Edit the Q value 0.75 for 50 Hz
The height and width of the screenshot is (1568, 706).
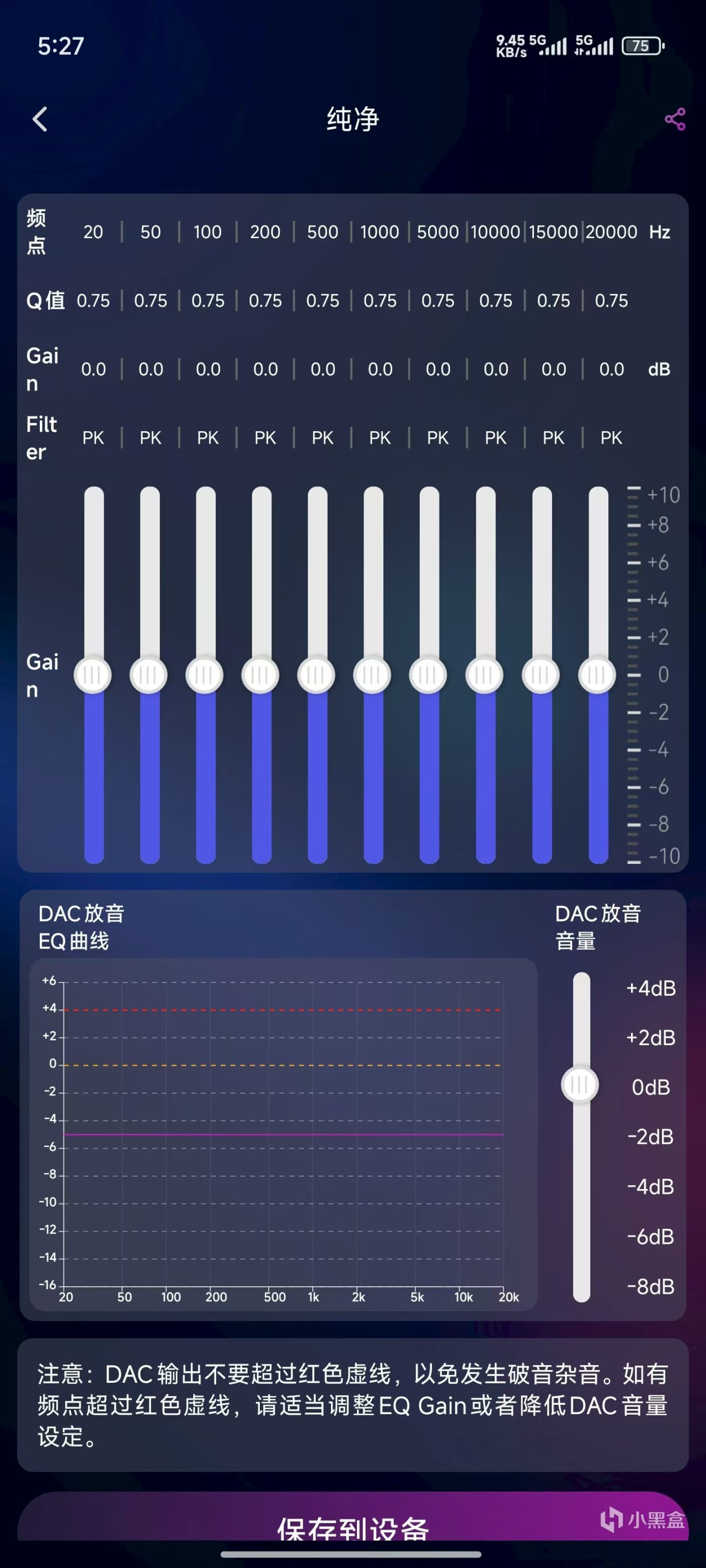151,300
